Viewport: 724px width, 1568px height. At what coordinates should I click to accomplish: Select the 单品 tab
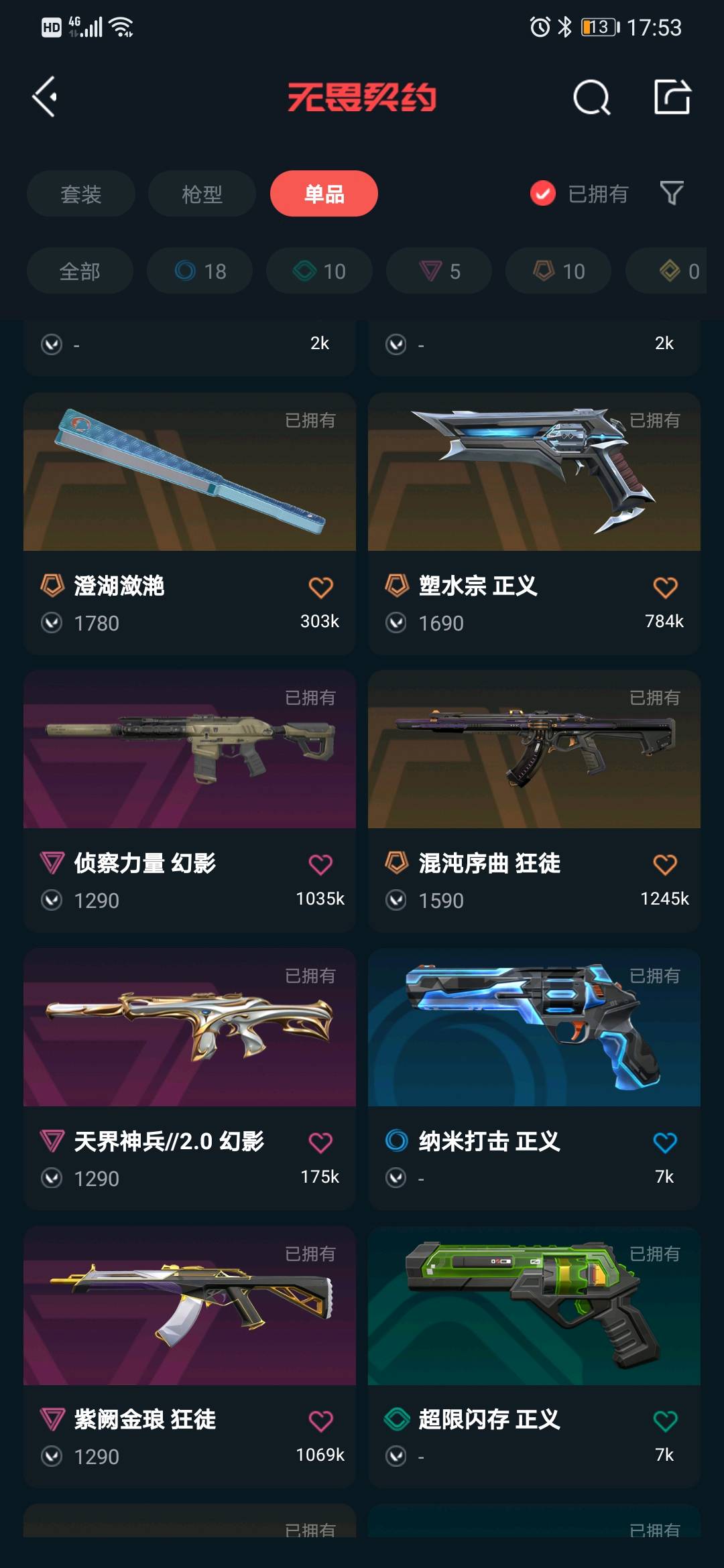tap(324, 194)
